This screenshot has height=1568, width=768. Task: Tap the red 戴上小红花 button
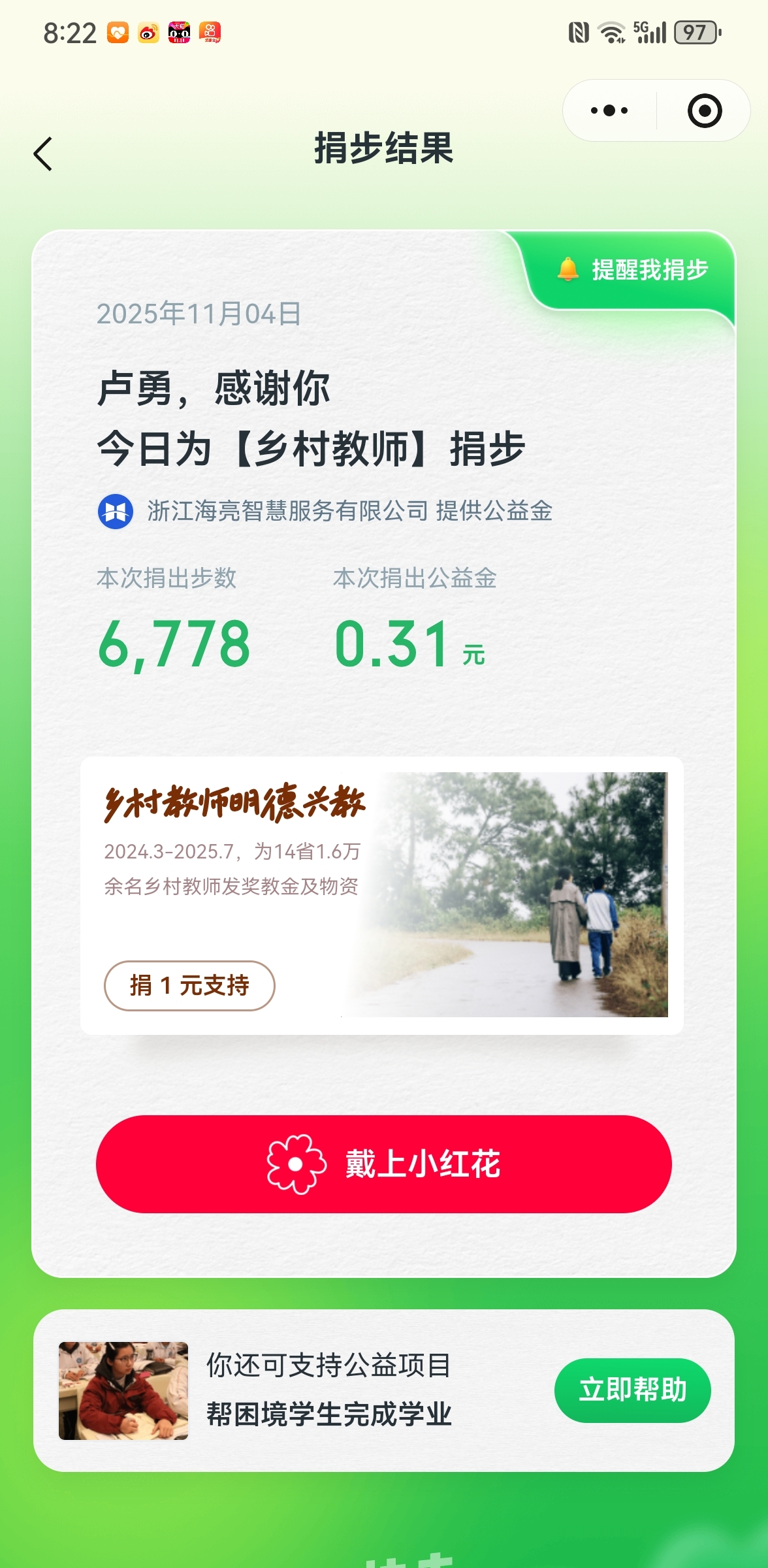[384, 1164]
